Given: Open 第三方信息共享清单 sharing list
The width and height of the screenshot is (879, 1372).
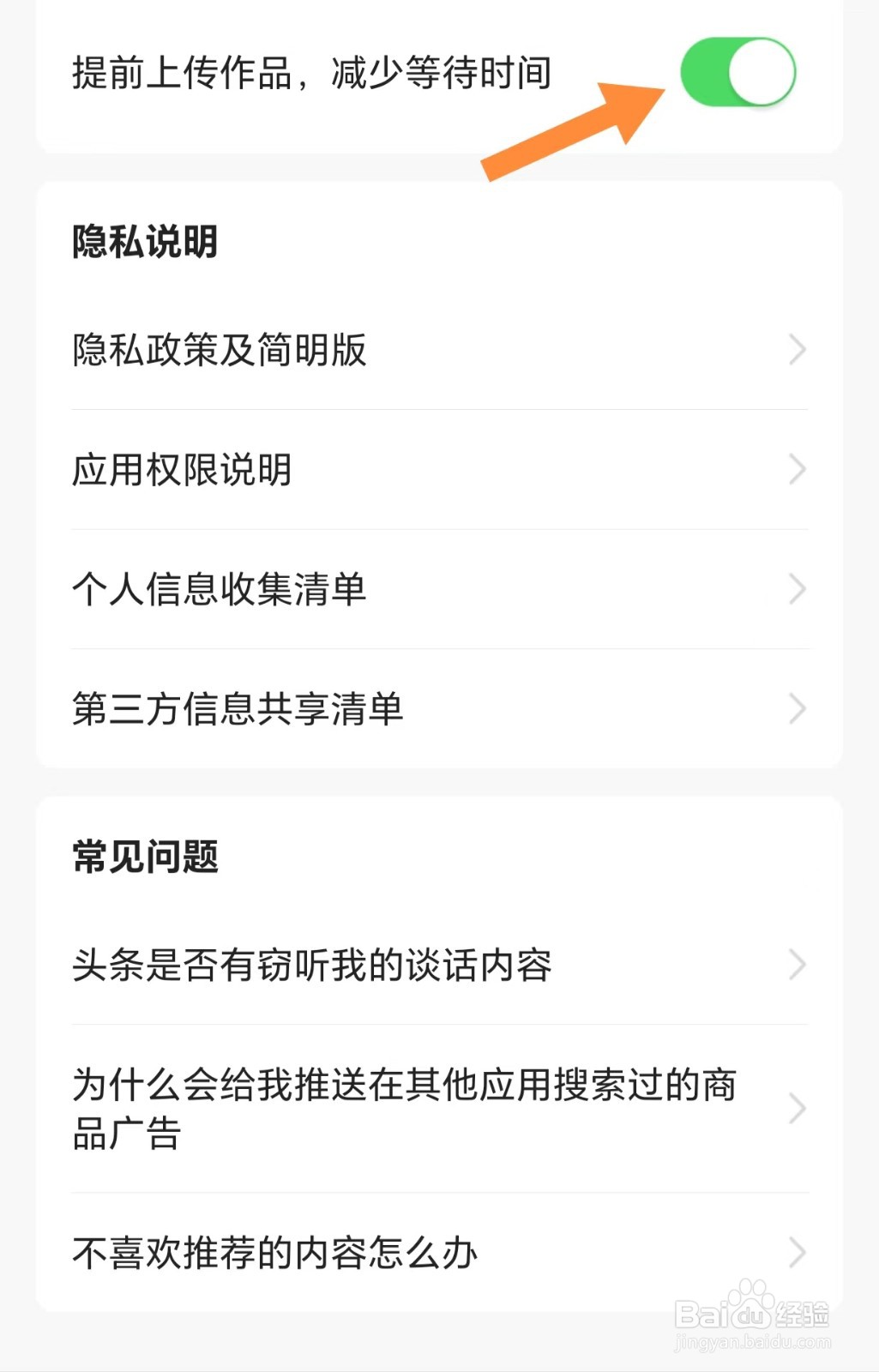Looking at the screenshot, I should (238, 709).
